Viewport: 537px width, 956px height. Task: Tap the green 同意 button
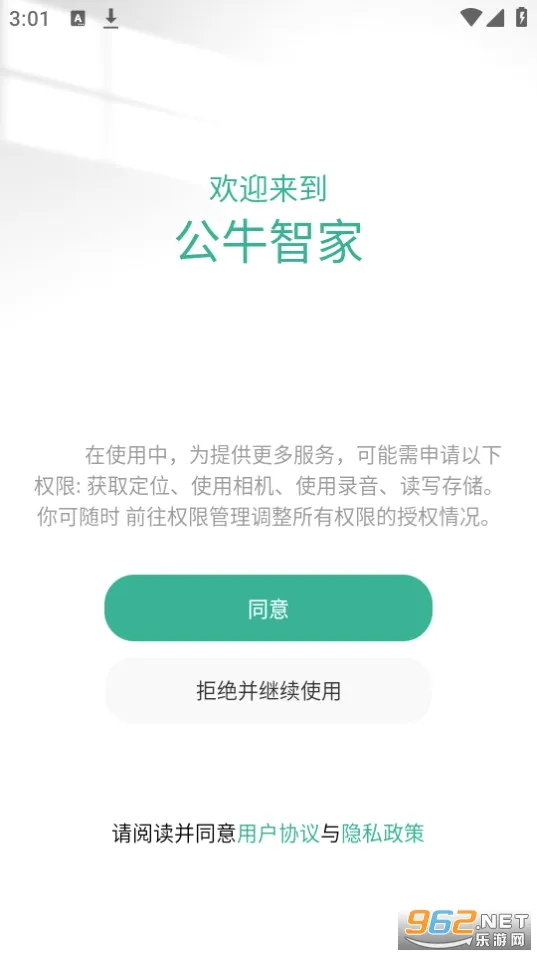tap(268, 608)
